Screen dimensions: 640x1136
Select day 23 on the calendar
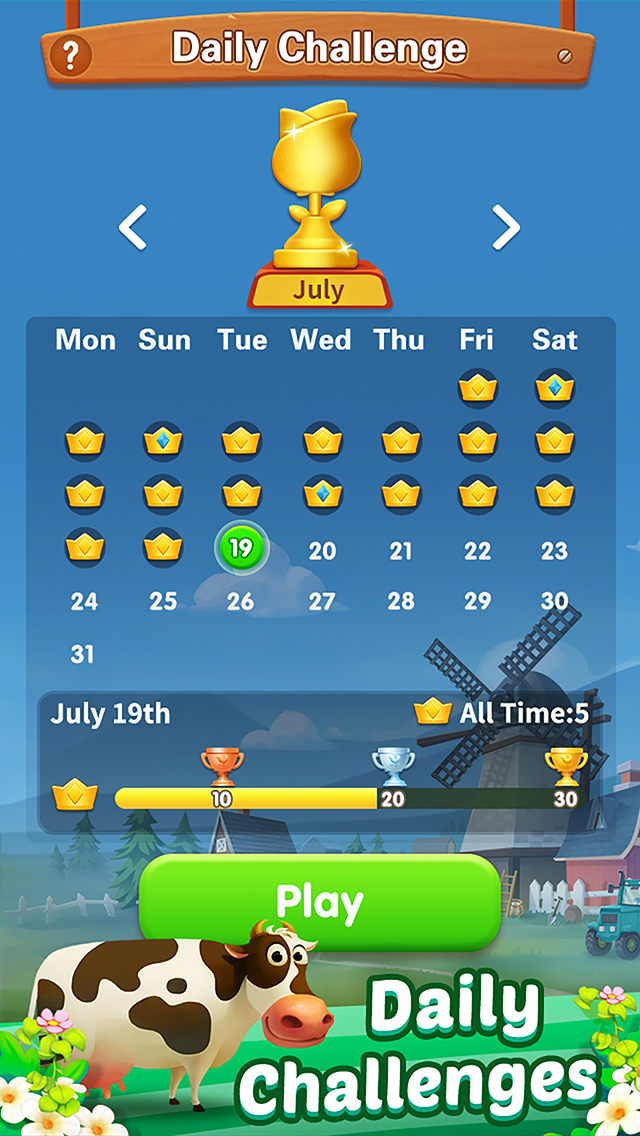[555, 550]
